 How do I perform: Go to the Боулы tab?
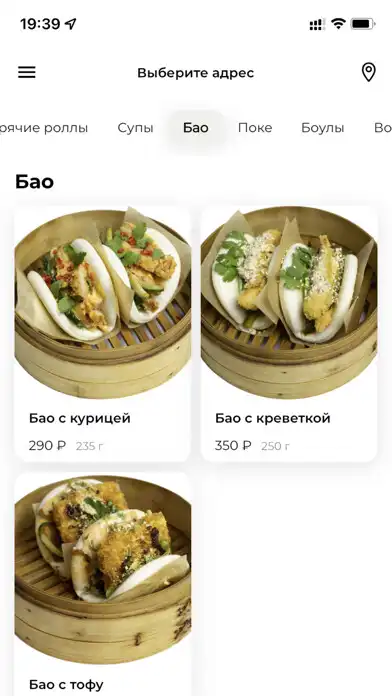[322, 128]
